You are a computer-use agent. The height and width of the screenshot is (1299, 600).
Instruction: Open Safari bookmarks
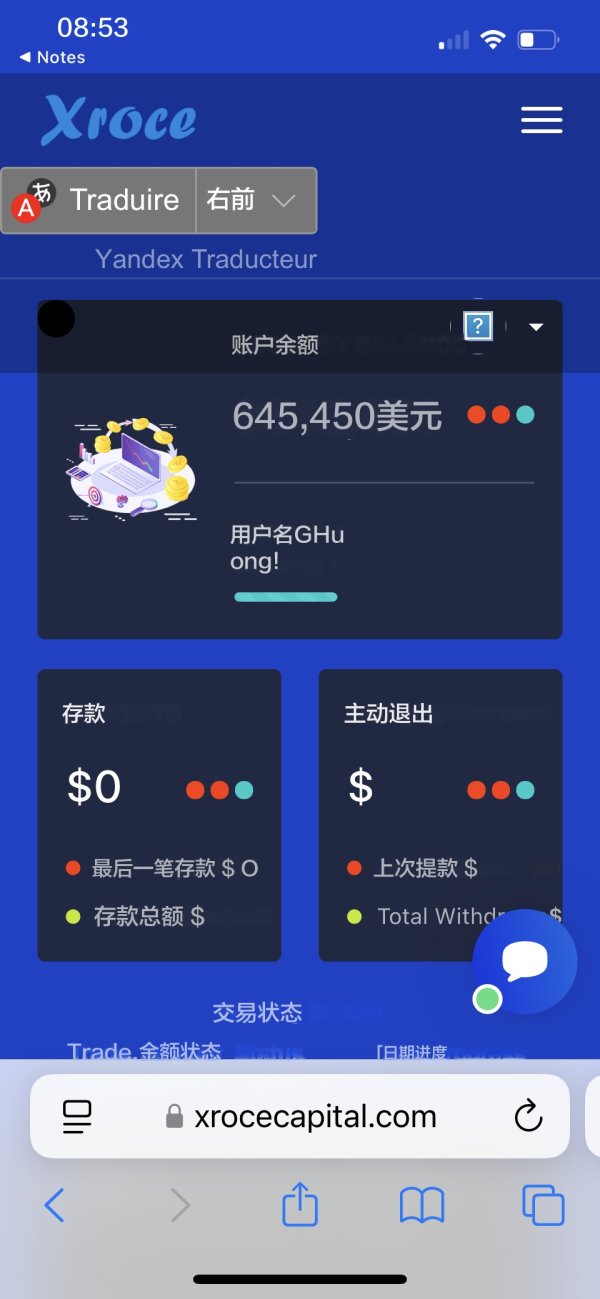422,1206
